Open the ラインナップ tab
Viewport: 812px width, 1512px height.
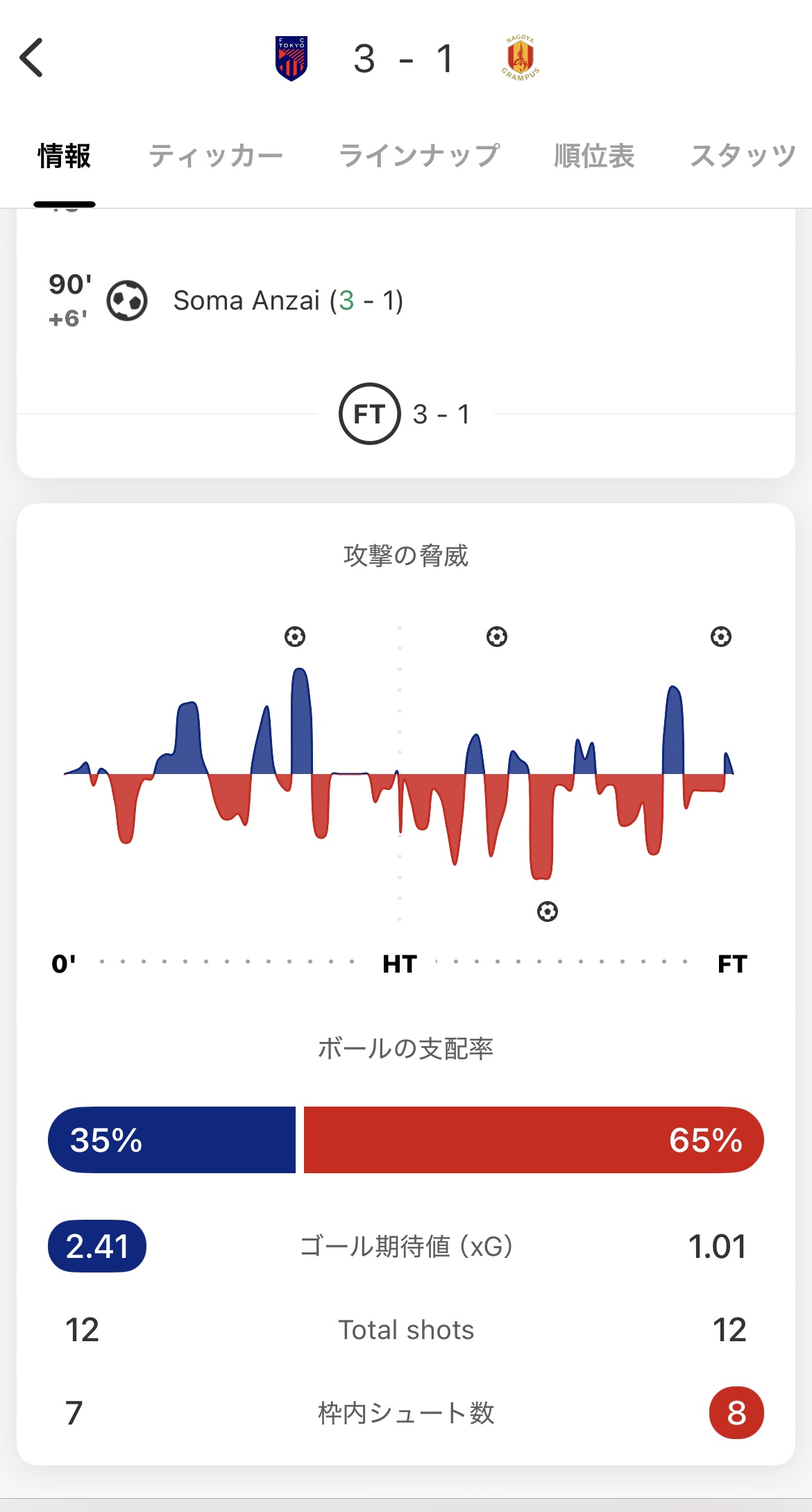point(418,156)
